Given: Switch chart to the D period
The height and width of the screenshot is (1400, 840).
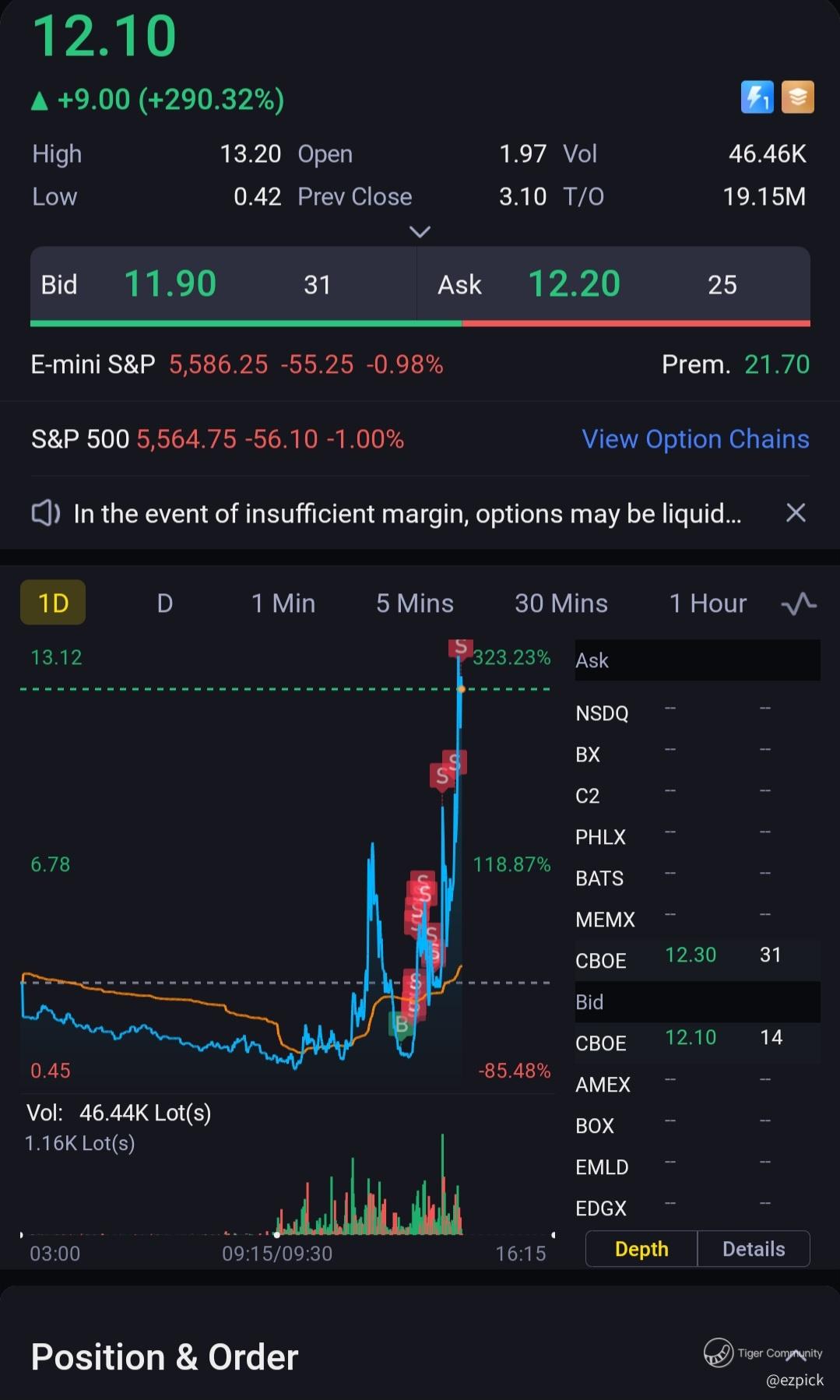Looking at the screenshot, I should tap(164, 603).
